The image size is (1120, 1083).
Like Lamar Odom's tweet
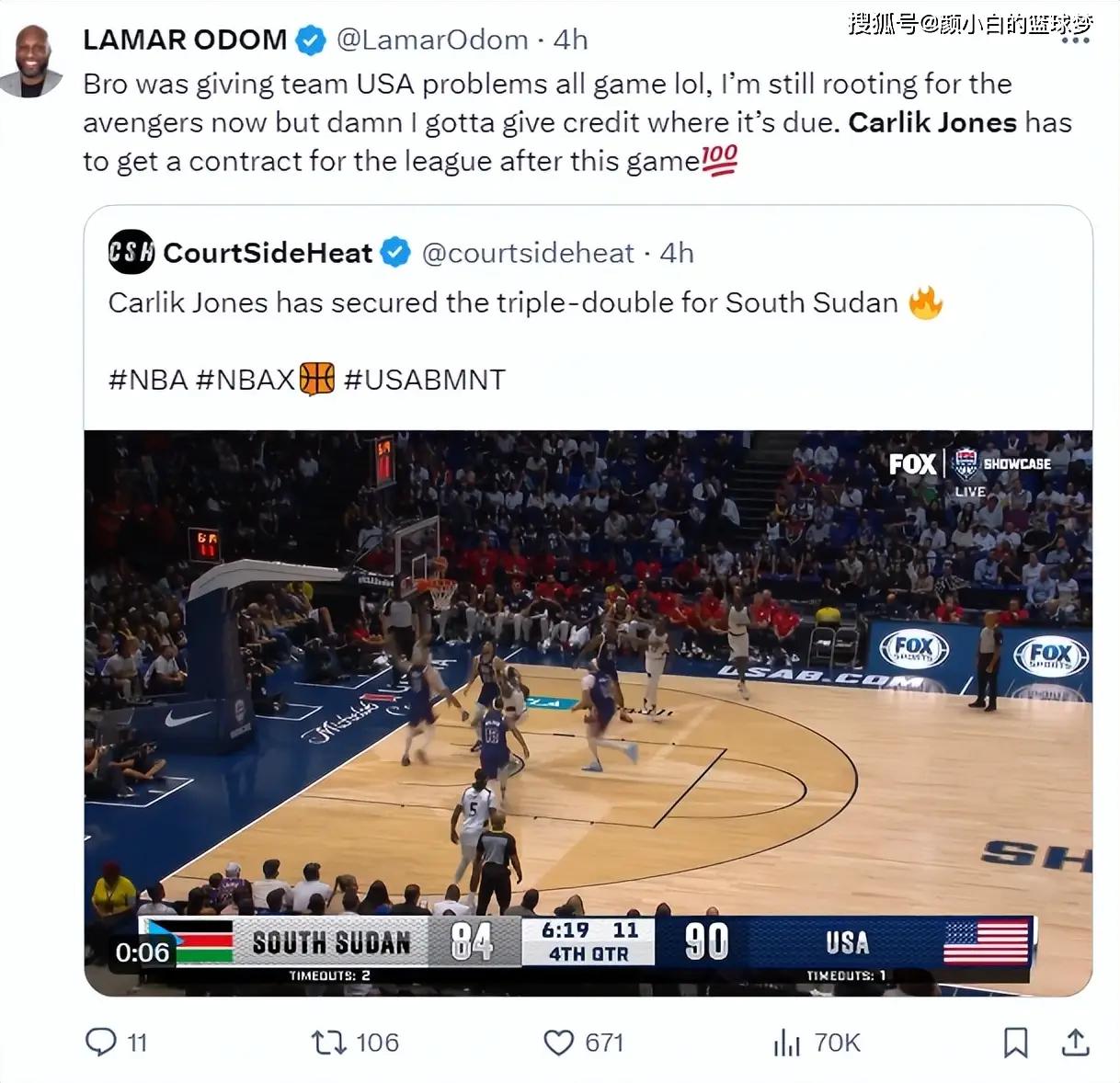(x=558, y=1042)
